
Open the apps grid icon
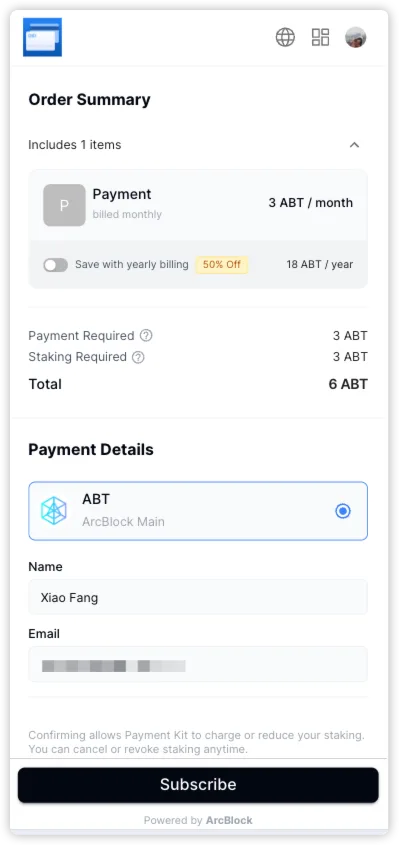[320, 37]
